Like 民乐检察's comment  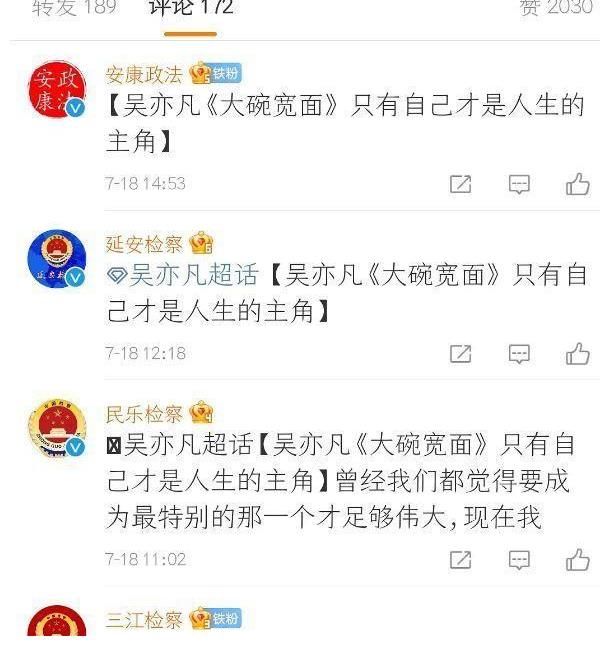578,560
